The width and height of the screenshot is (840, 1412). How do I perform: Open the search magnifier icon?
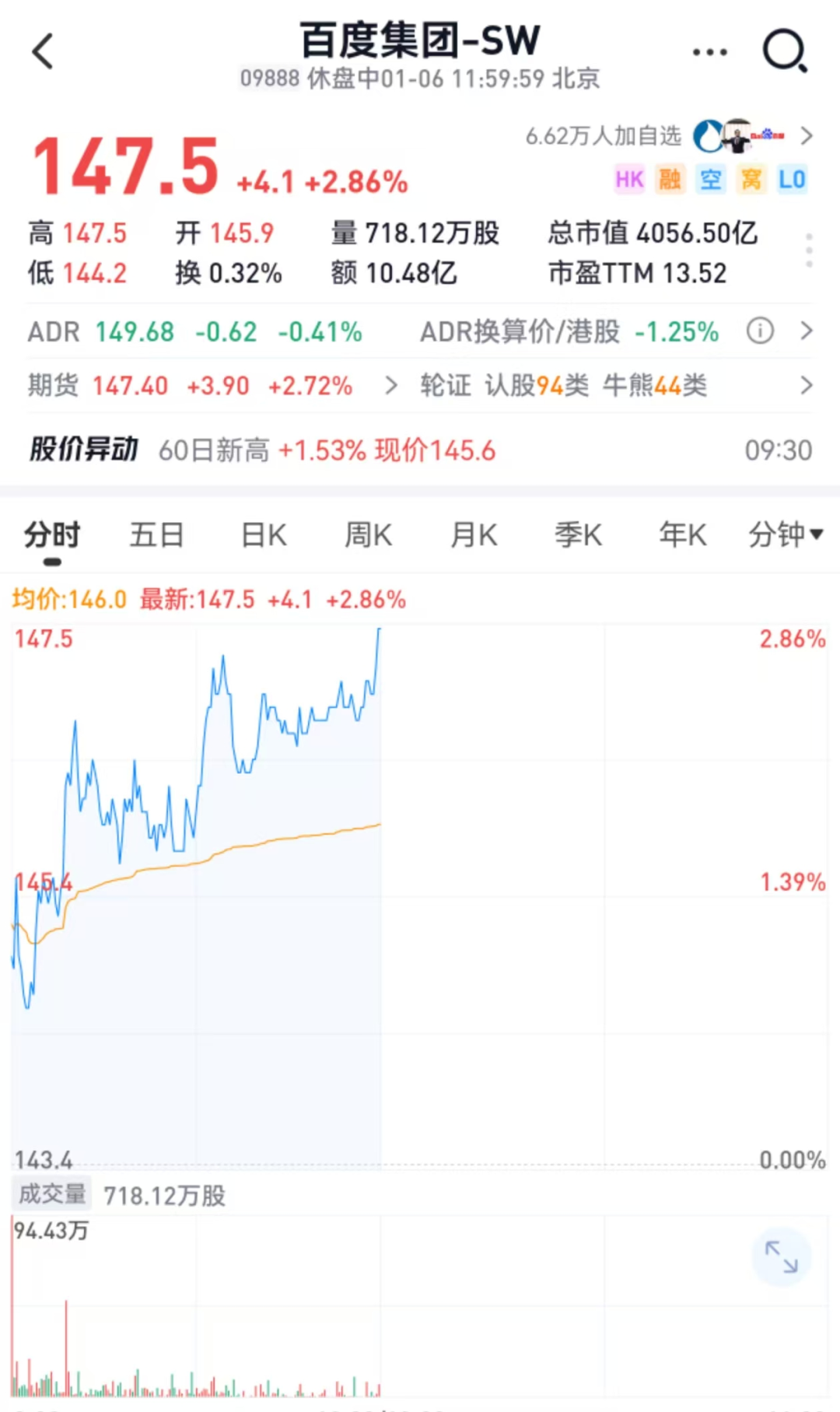[784, 51]
